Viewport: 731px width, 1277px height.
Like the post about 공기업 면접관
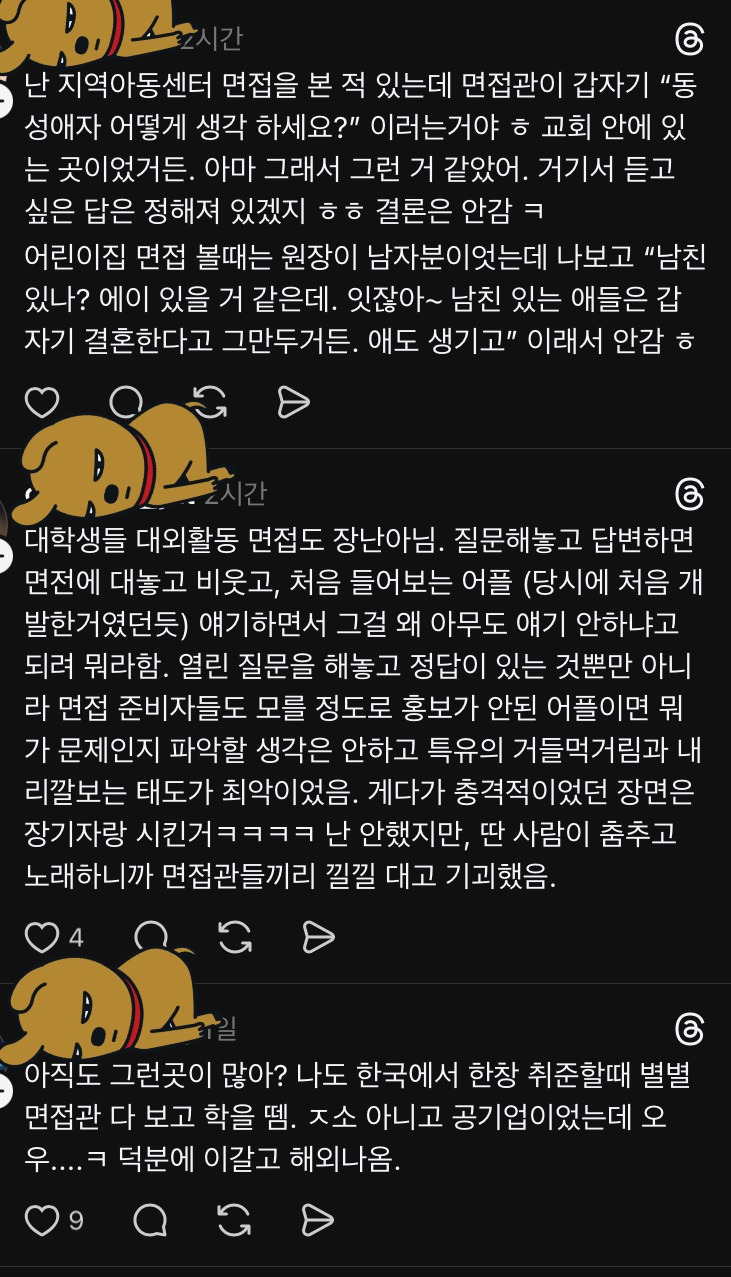[42, 1220]
